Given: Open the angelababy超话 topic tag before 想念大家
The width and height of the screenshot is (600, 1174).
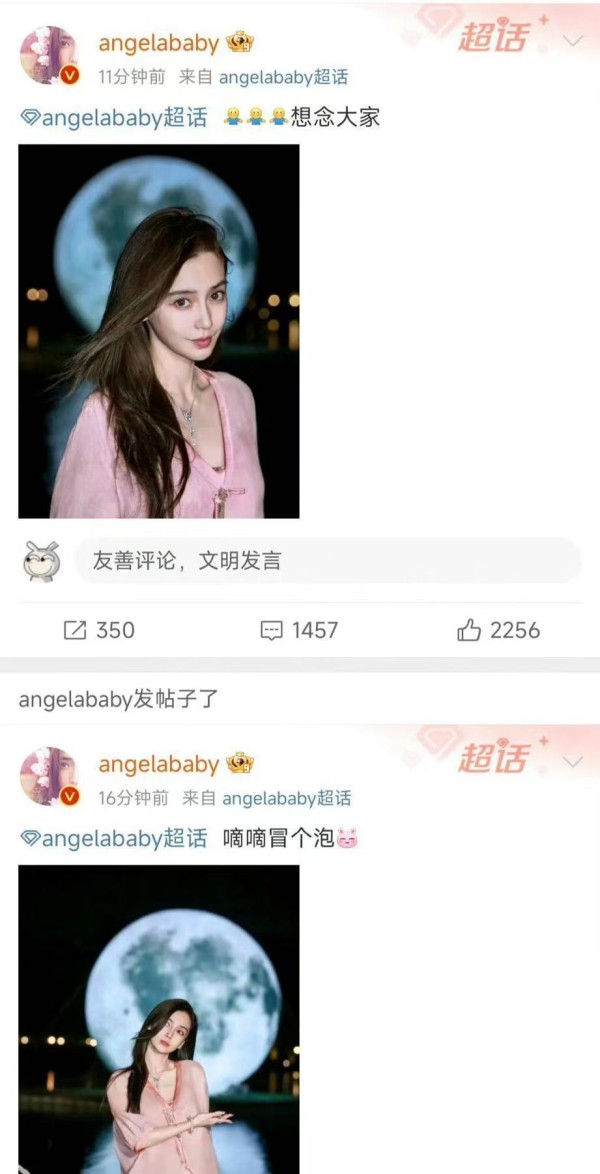Looking at the screenshot, I should tap(114, 118).
